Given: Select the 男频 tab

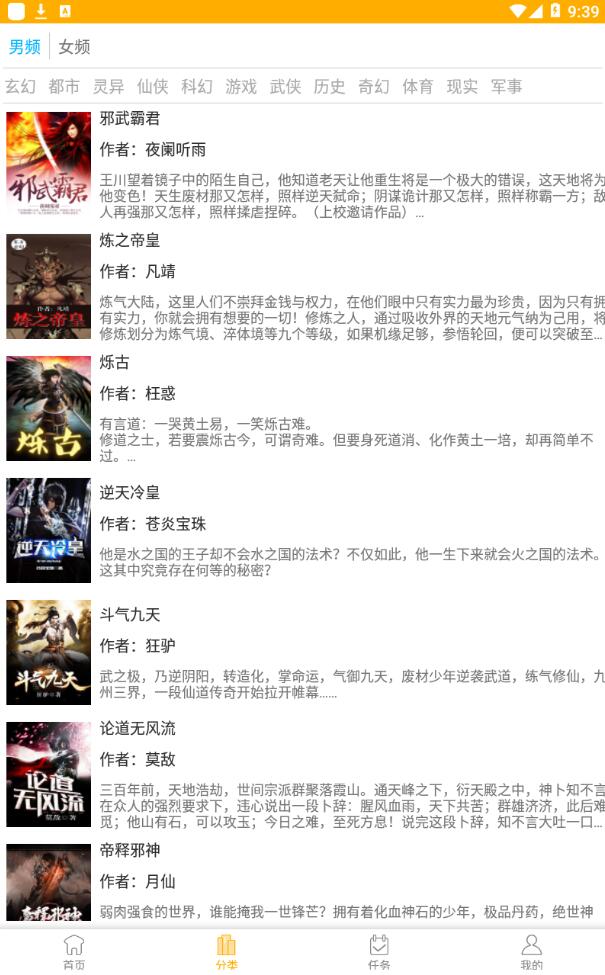Looking at the screenshot, I should [x=25, y=47].
